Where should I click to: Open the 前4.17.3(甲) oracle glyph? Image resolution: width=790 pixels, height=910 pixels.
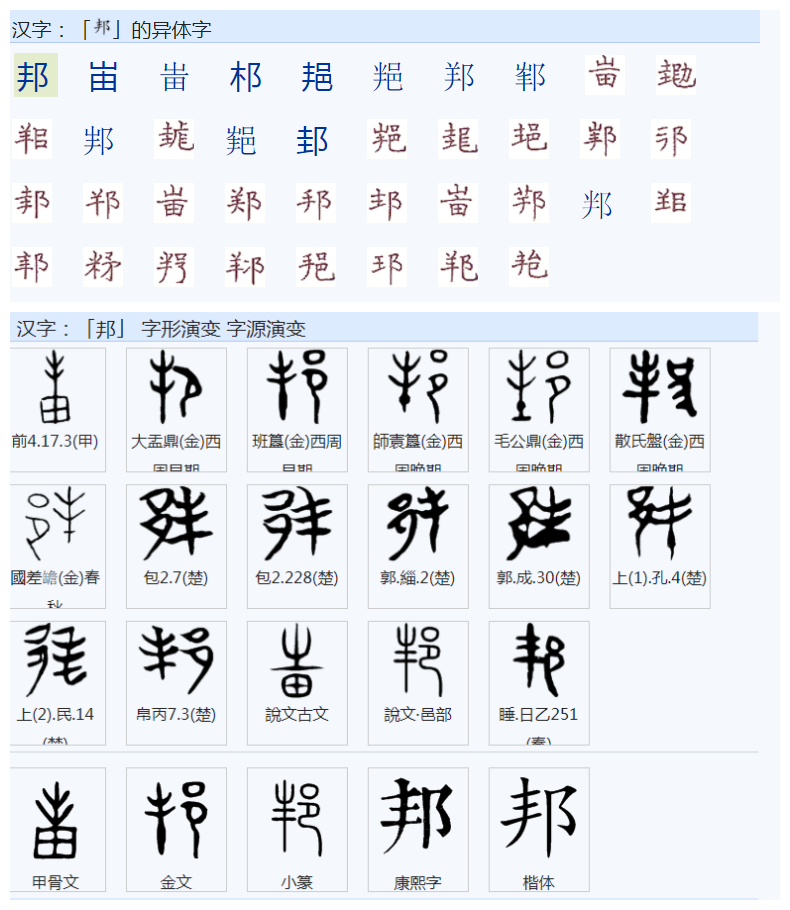[55, 391]
